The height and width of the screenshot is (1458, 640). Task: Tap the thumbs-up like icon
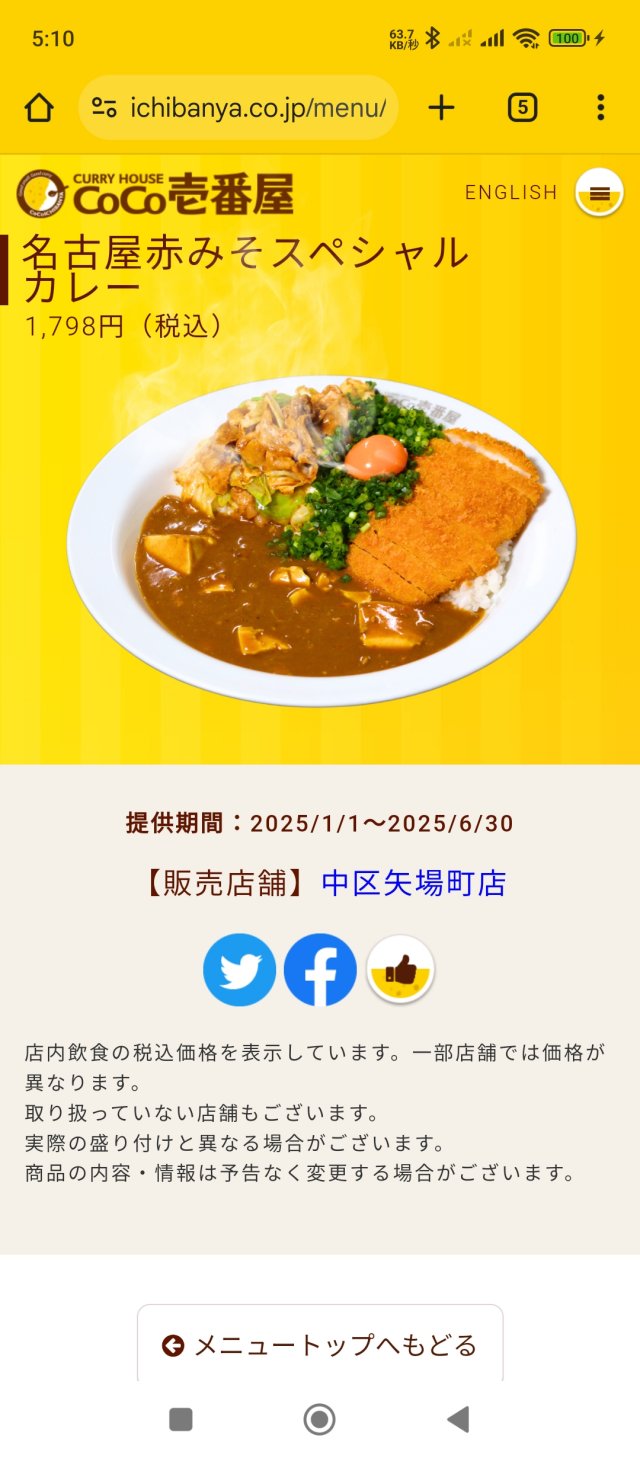point(400,970)
